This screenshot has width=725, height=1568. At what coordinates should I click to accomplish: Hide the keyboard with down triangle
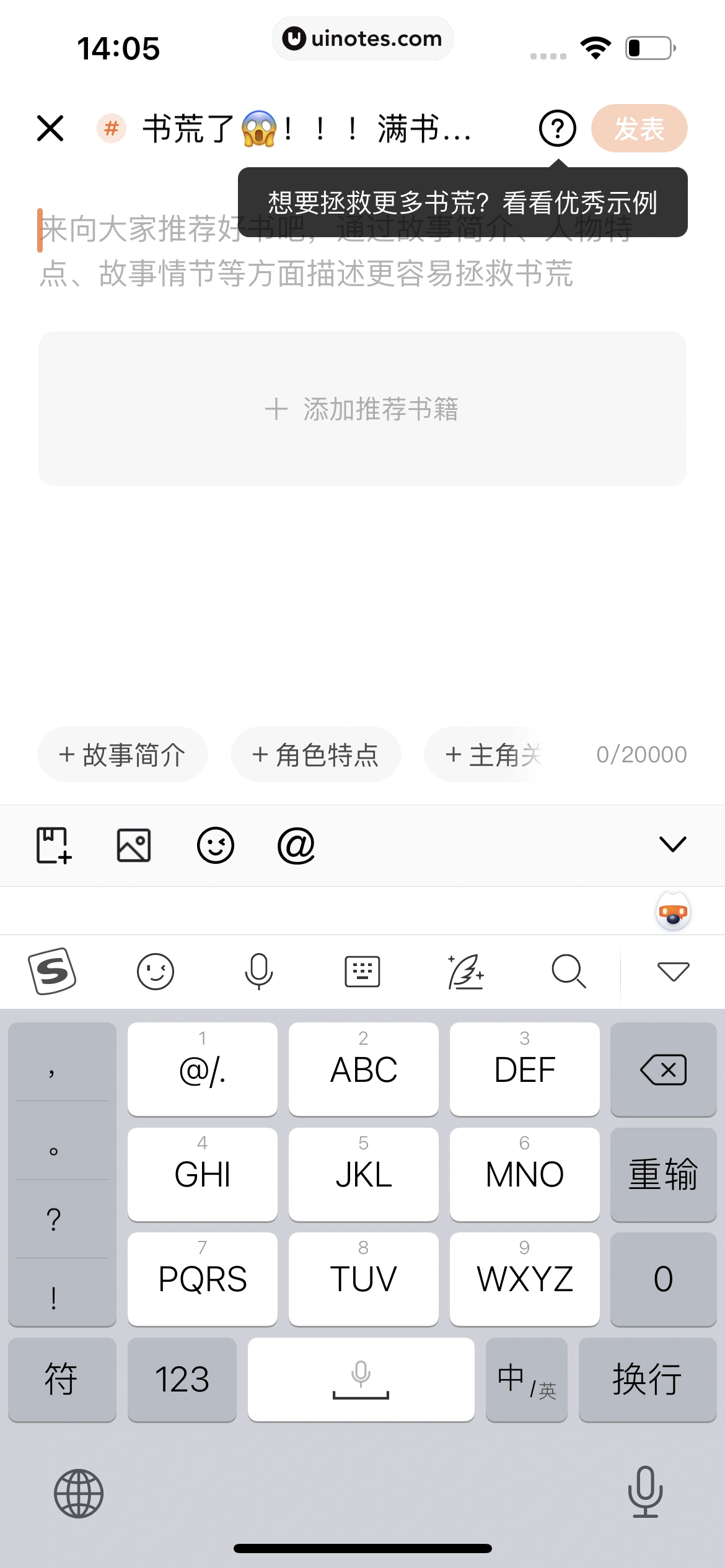click(x=673, y=971)
